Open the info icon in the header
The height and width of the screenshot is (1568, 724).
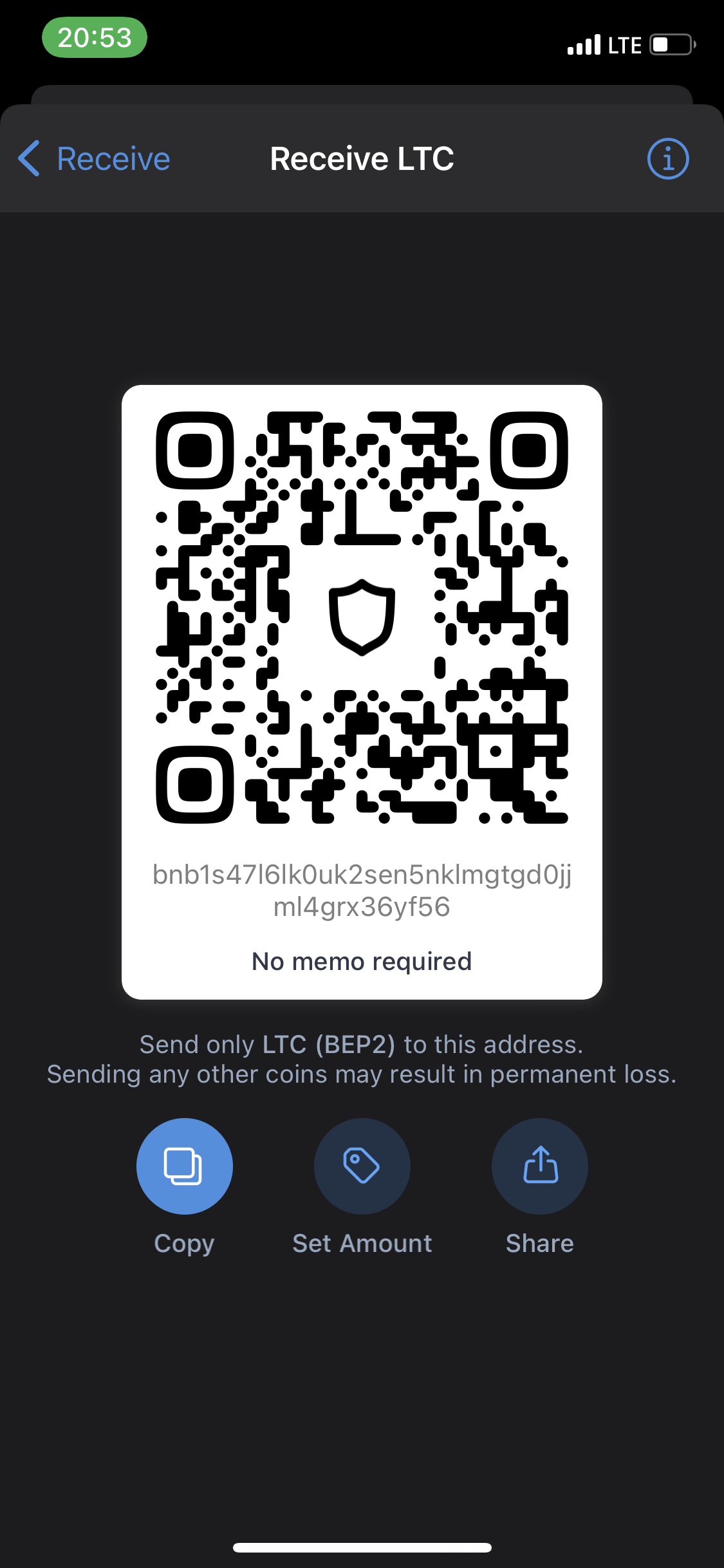click(x=667, y=159)
